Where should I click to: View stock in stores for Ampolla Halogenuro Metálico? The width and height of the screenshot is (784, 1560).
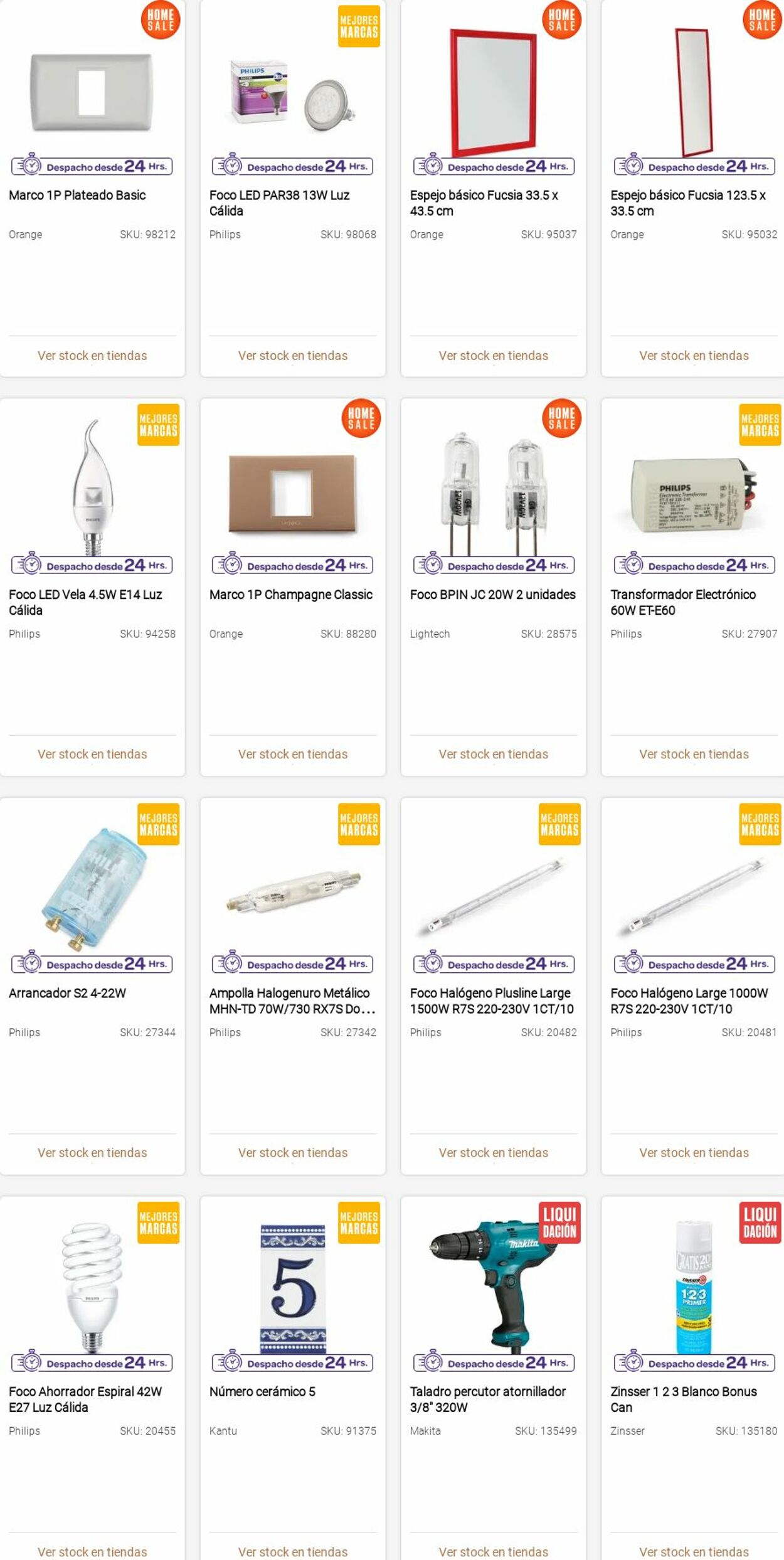click(292, 1153)
